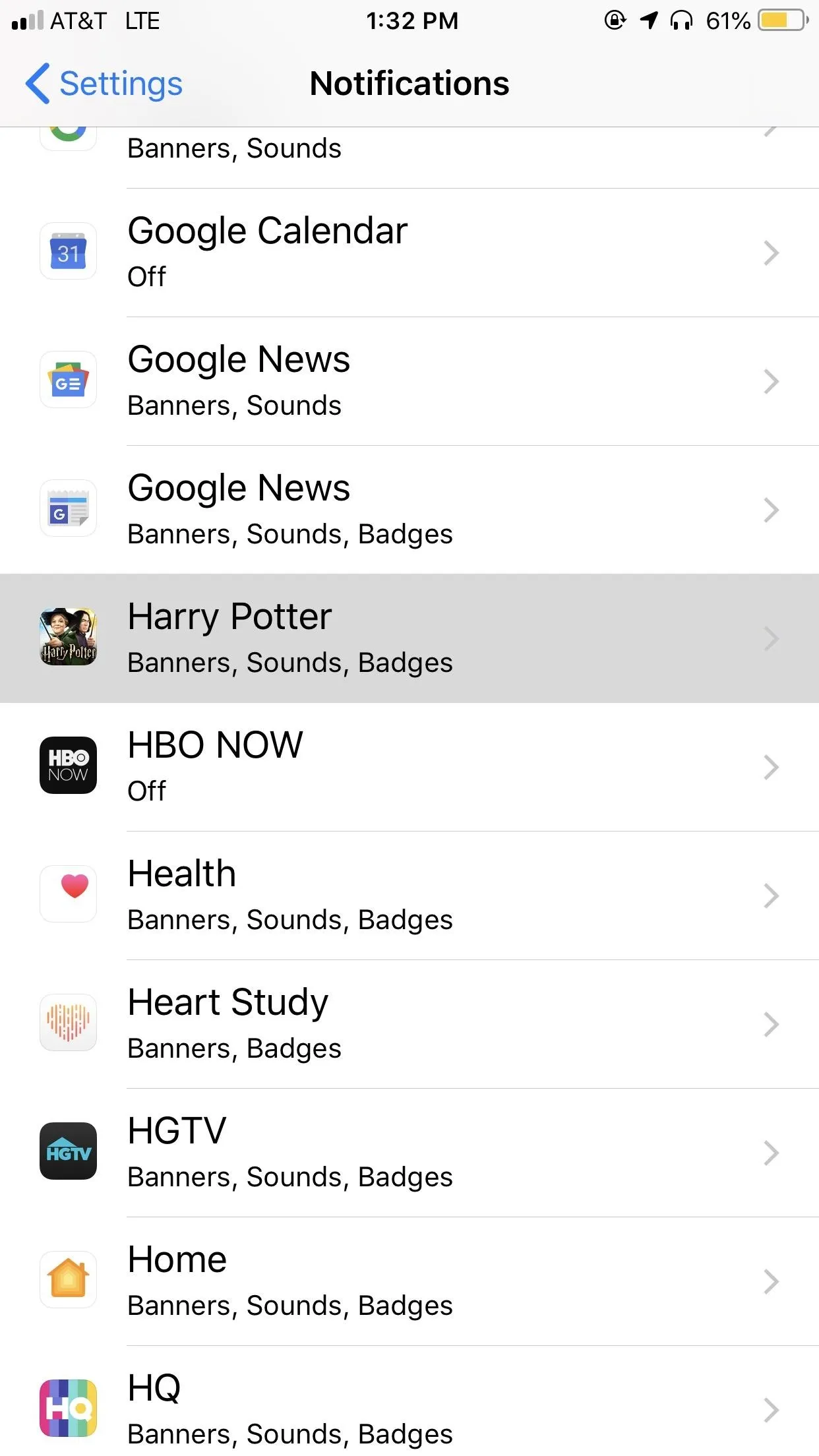Open Home app notification settings
This screenshot has height=1456, width=819.
[x=409, y=1281]
